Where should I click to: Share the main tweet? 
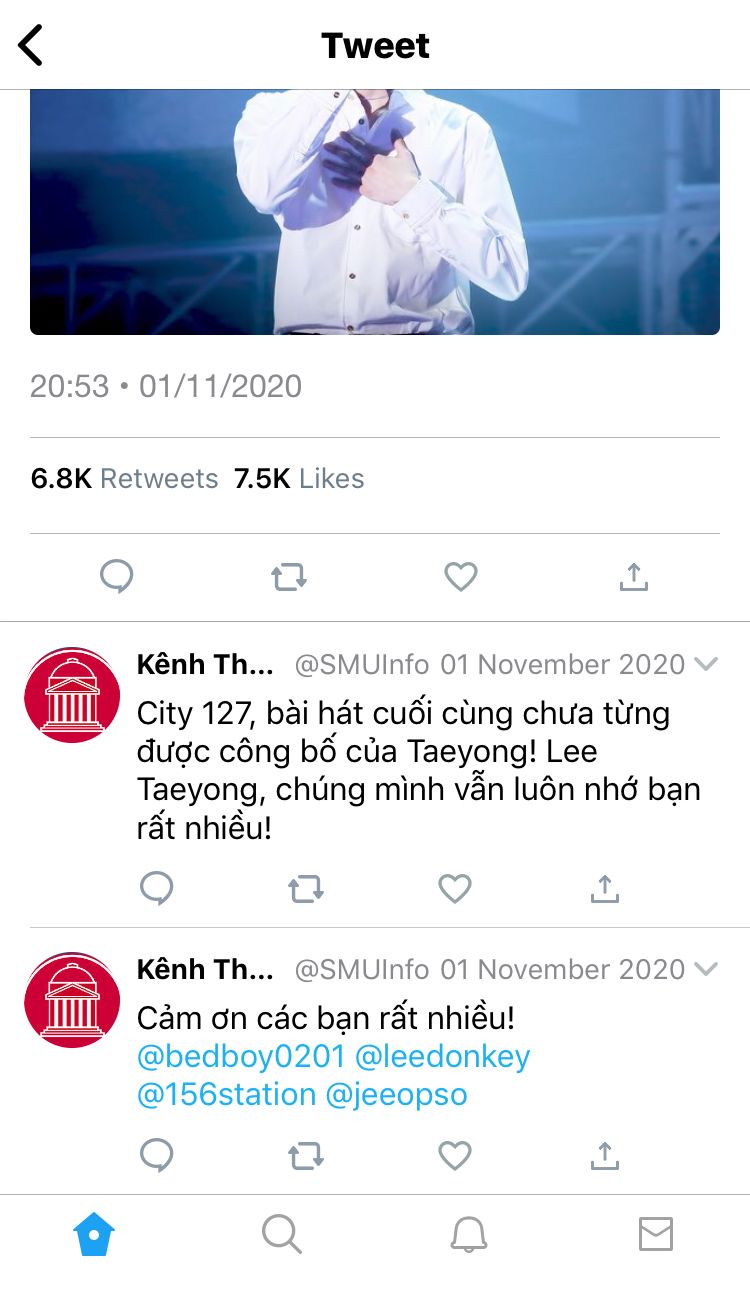pos(634,576)
